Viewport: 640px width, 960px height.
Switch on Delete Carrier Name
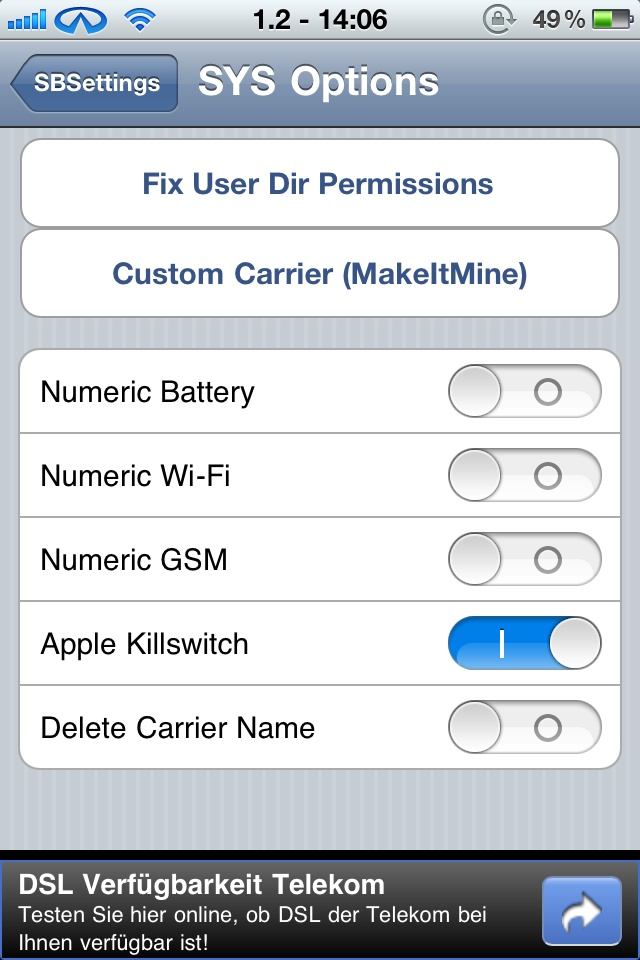(525, 727)
